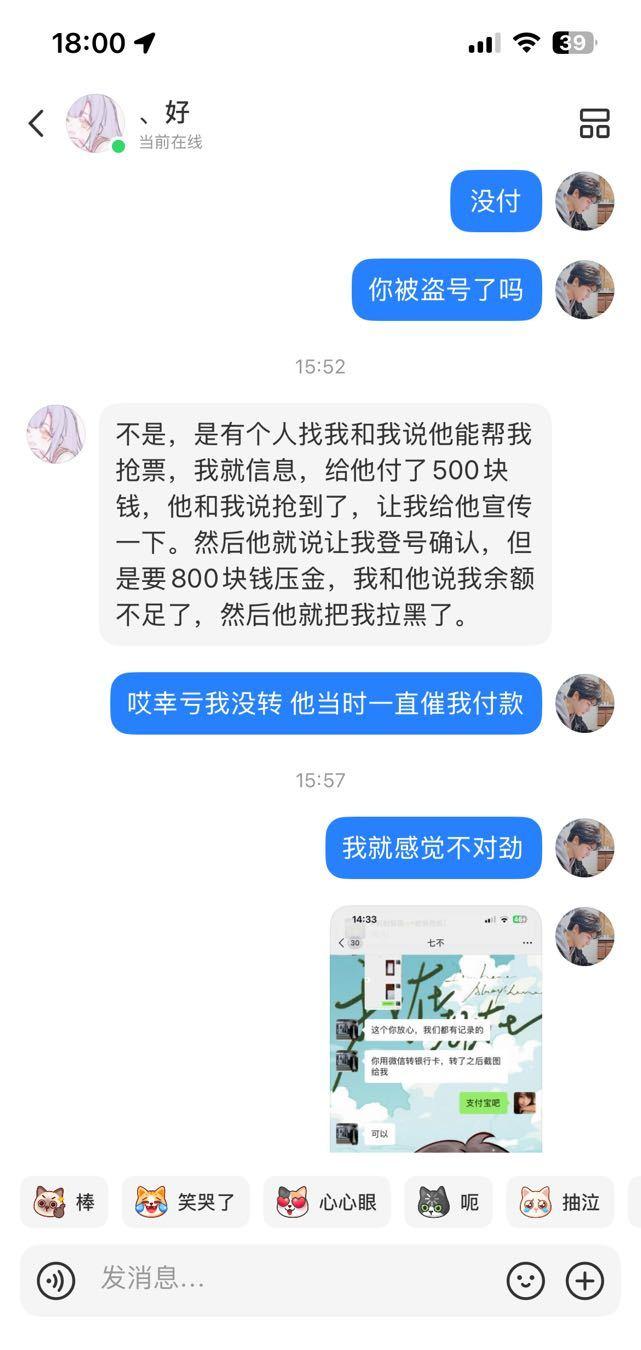Open the plus attachment menu
This screenshot has height=1350, width=641.
[x=585, y=1280]
